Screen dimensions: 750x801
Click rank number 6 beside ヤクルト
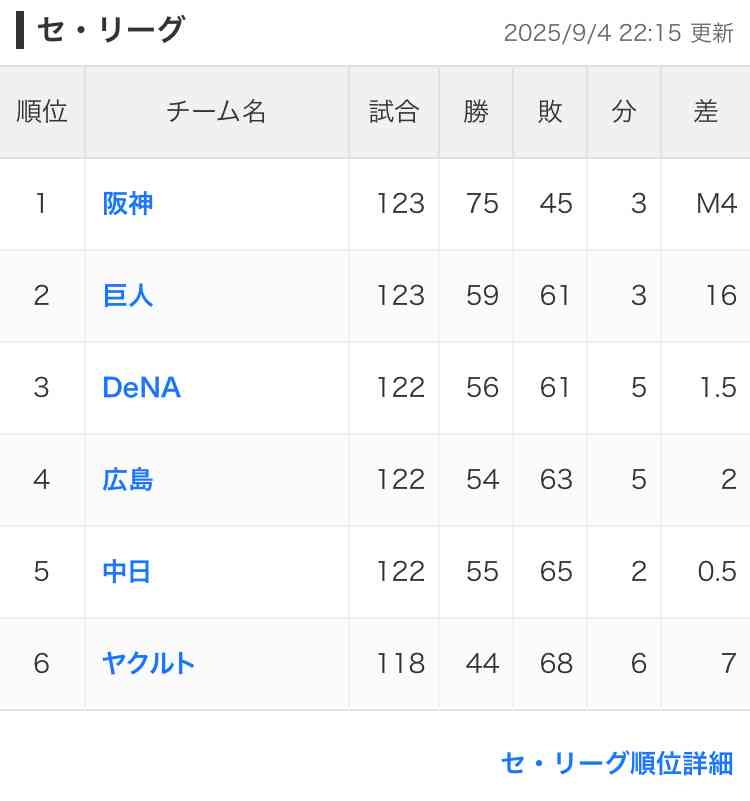(x=41, y=663)
